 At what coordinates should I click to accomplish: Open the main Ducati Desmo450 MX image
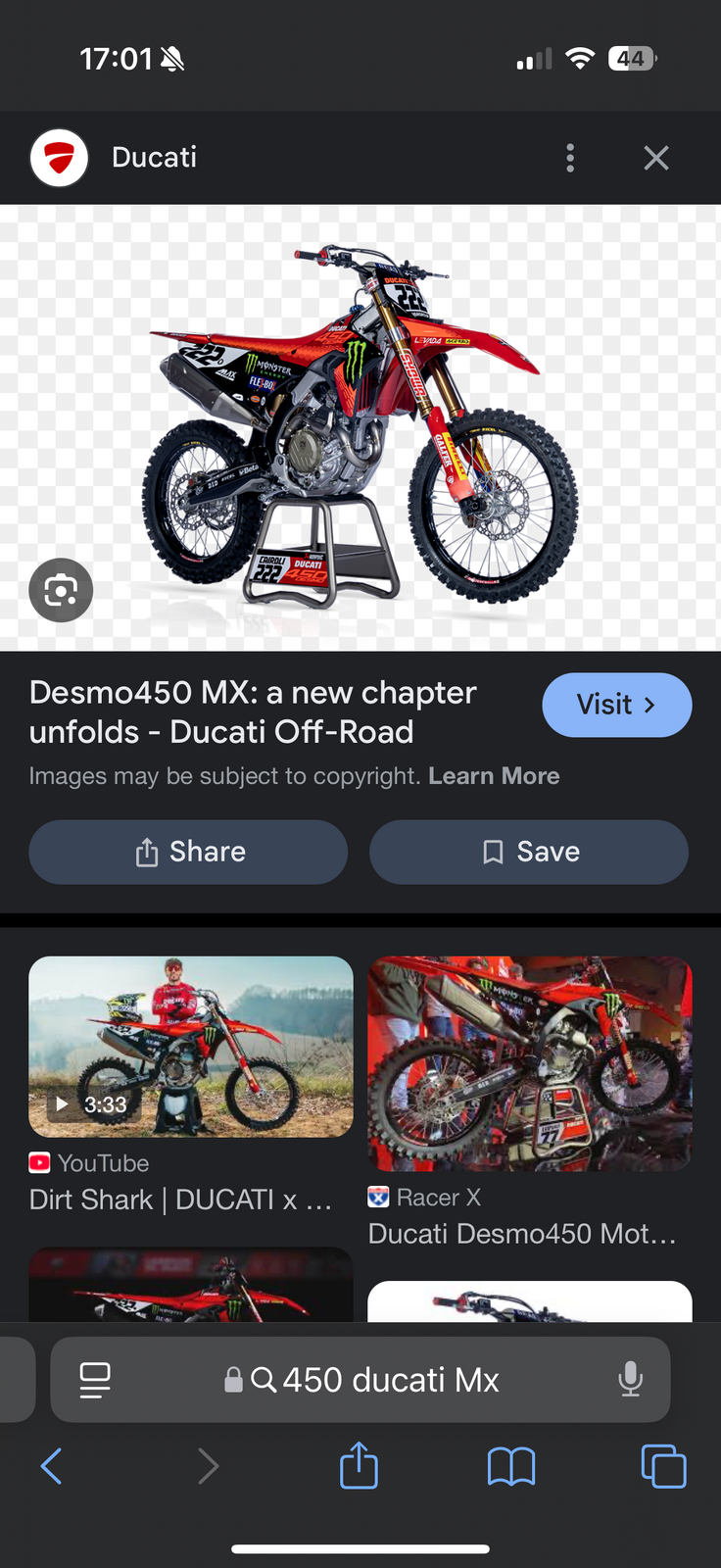(x=360, y=427)
